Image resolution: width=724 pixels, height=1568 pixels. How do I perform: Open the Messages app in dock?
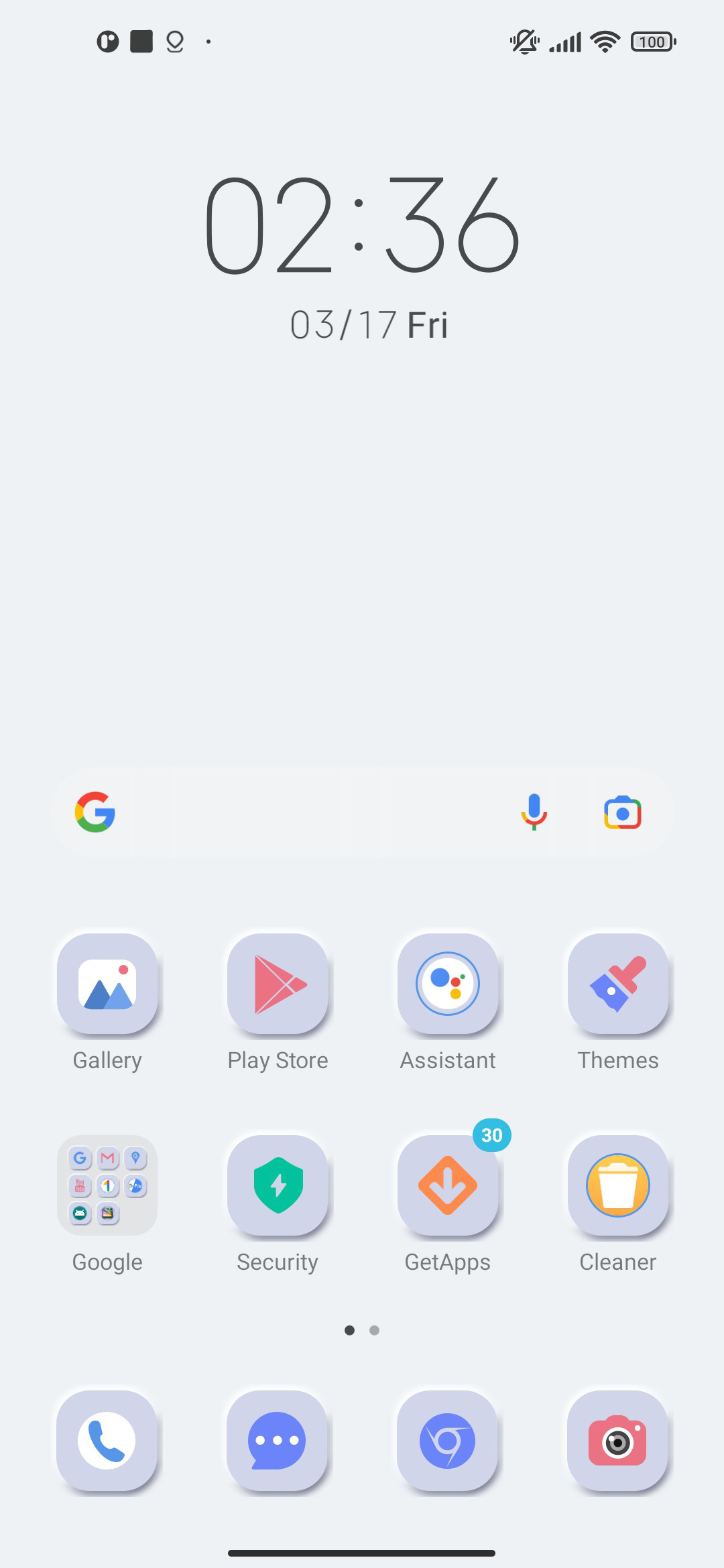coord(277,1441)
